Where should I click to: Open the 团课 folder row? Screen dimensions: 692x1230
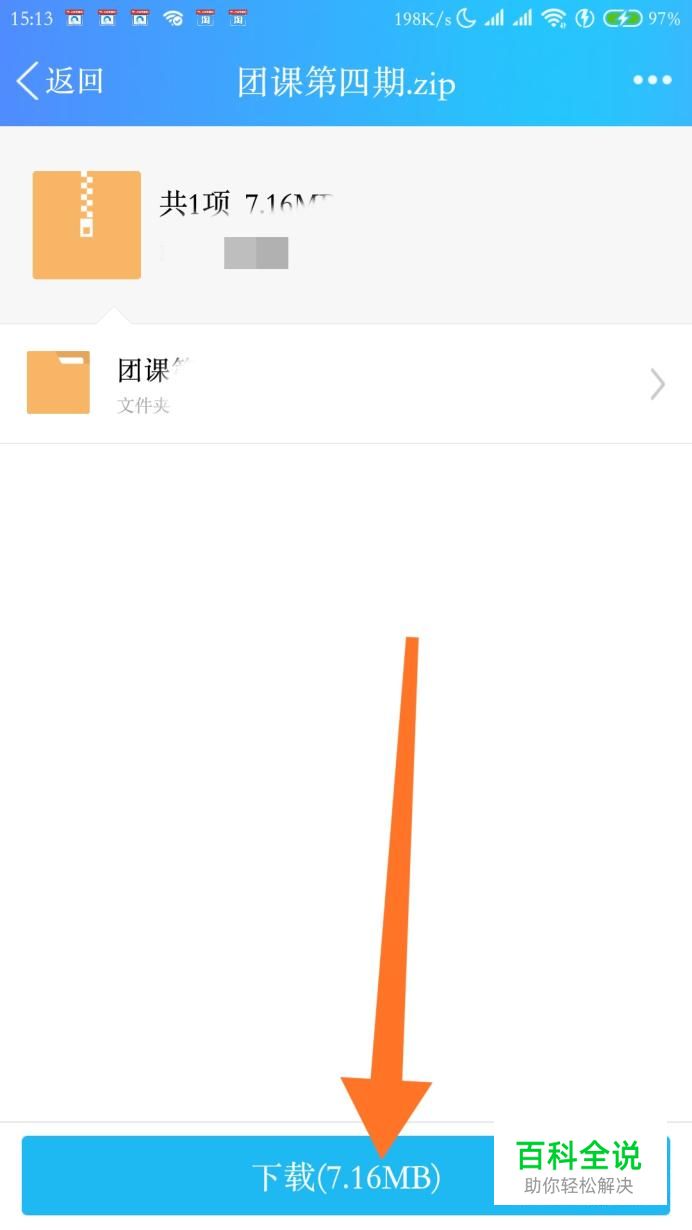pos(345,384)
